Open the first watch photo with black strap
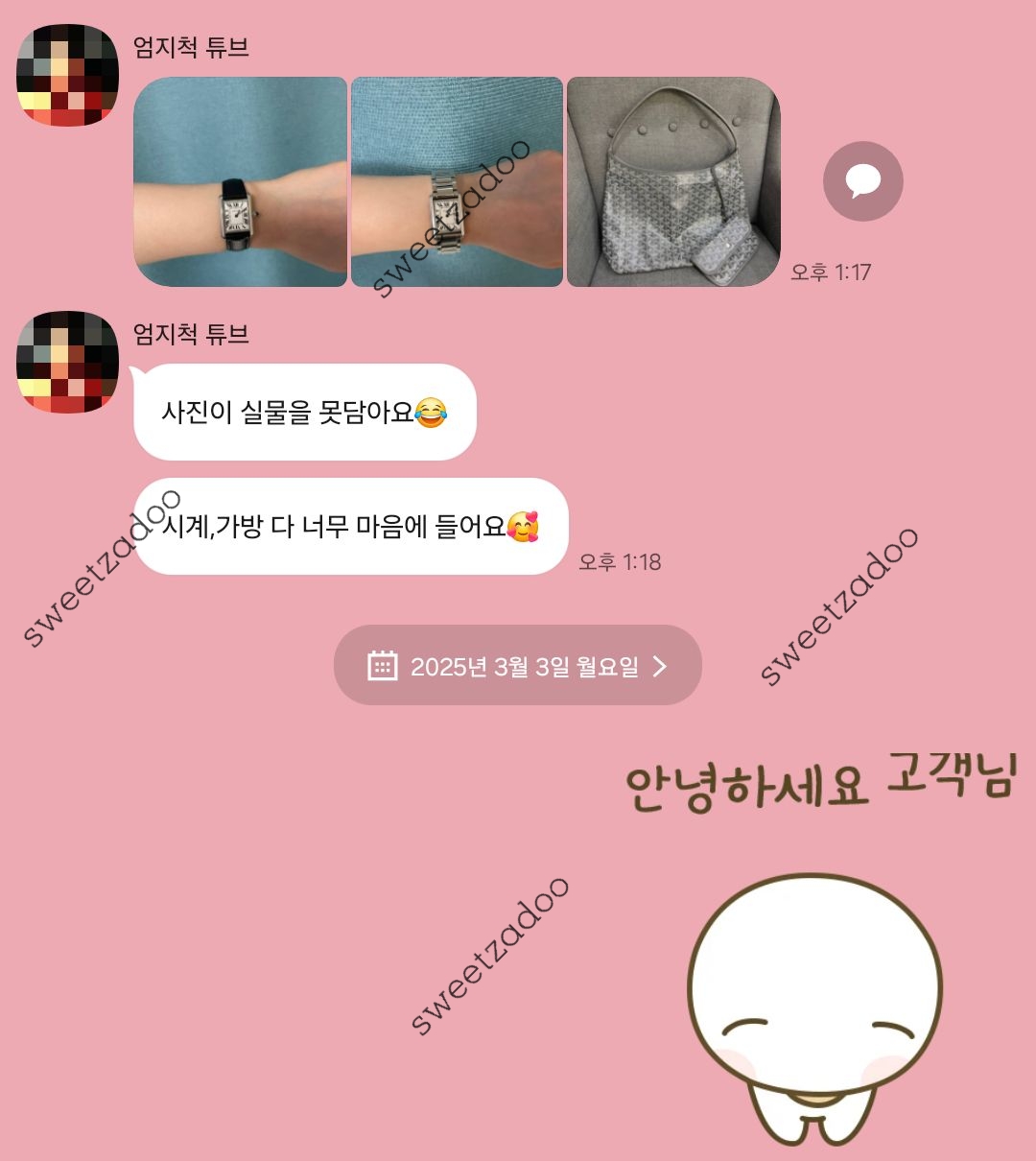The width and height of the screenshot is (1036, 1161). point(240,182)
